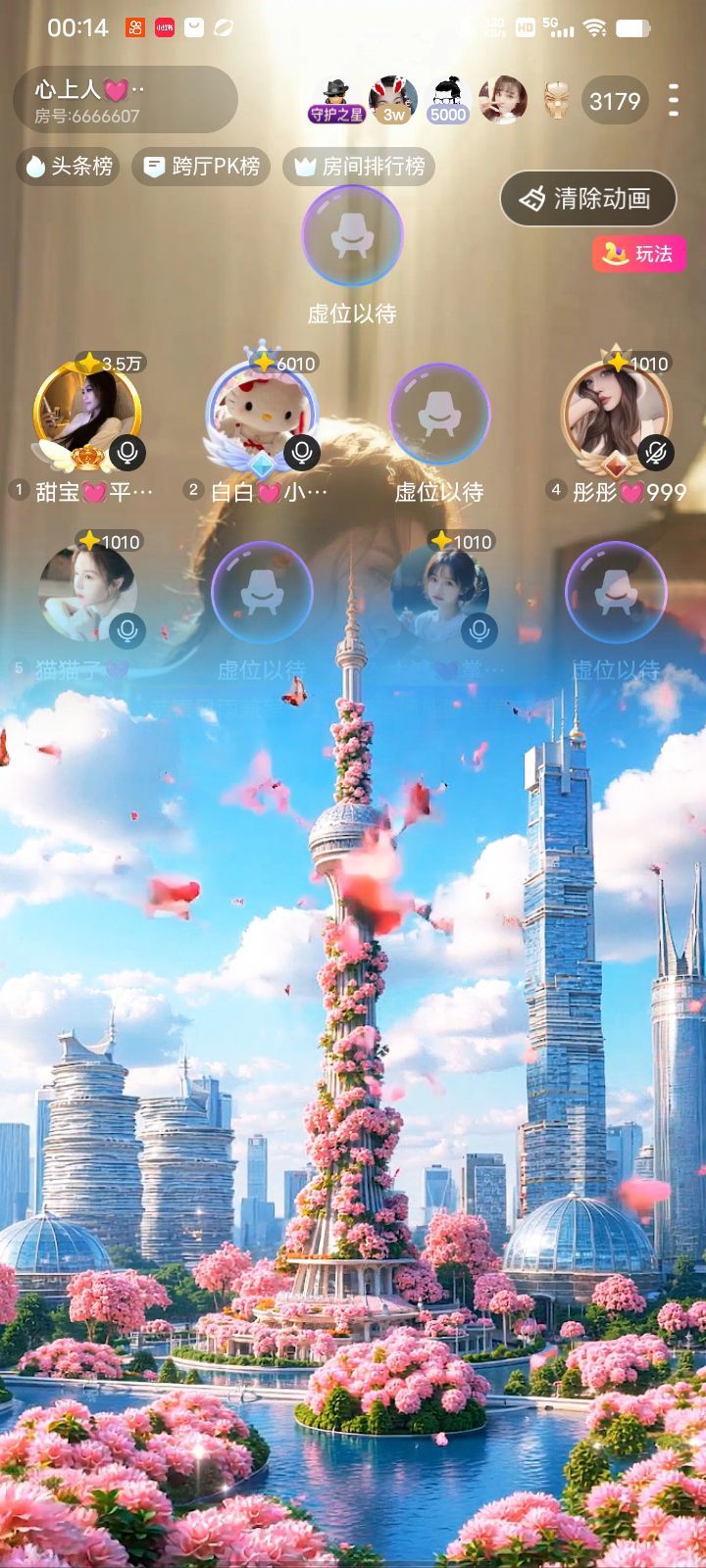Screen dimensions: 706x1568
Task: Tap 清除动画 to clear animations
Action: coord(588,199)
